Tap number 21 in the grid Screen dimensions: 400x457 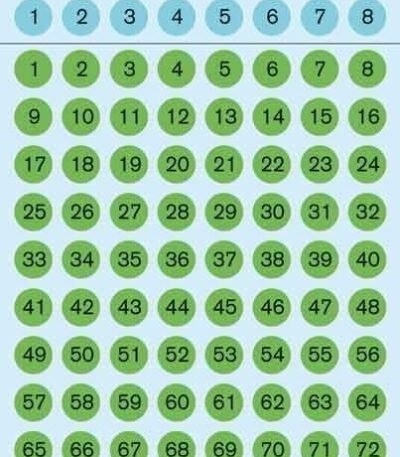(224, 164)
